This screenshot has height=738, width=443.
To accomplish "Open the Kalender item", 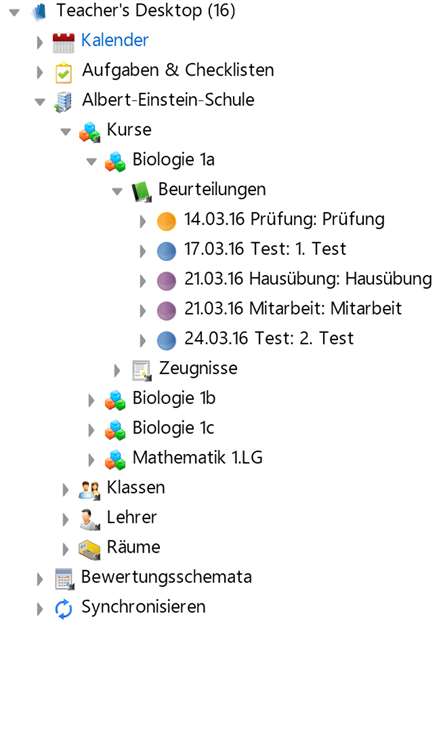I will pos(114,40).
